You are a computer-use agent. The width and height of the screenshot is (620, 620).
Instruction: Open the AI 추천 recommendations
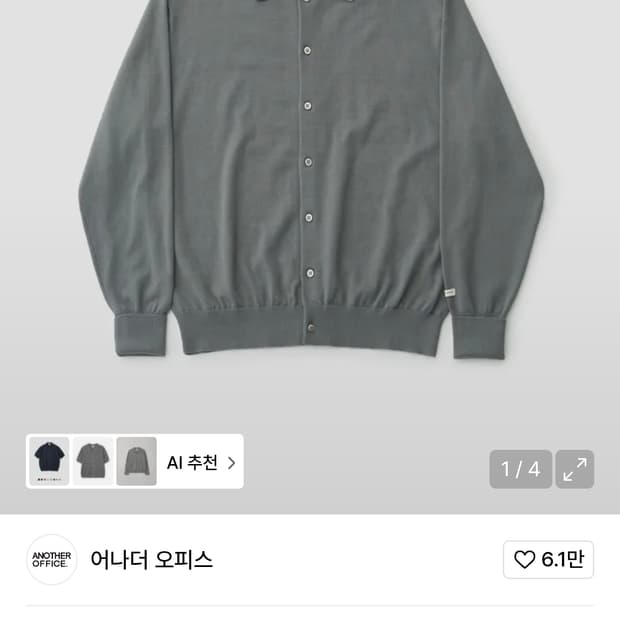(200, 462)
